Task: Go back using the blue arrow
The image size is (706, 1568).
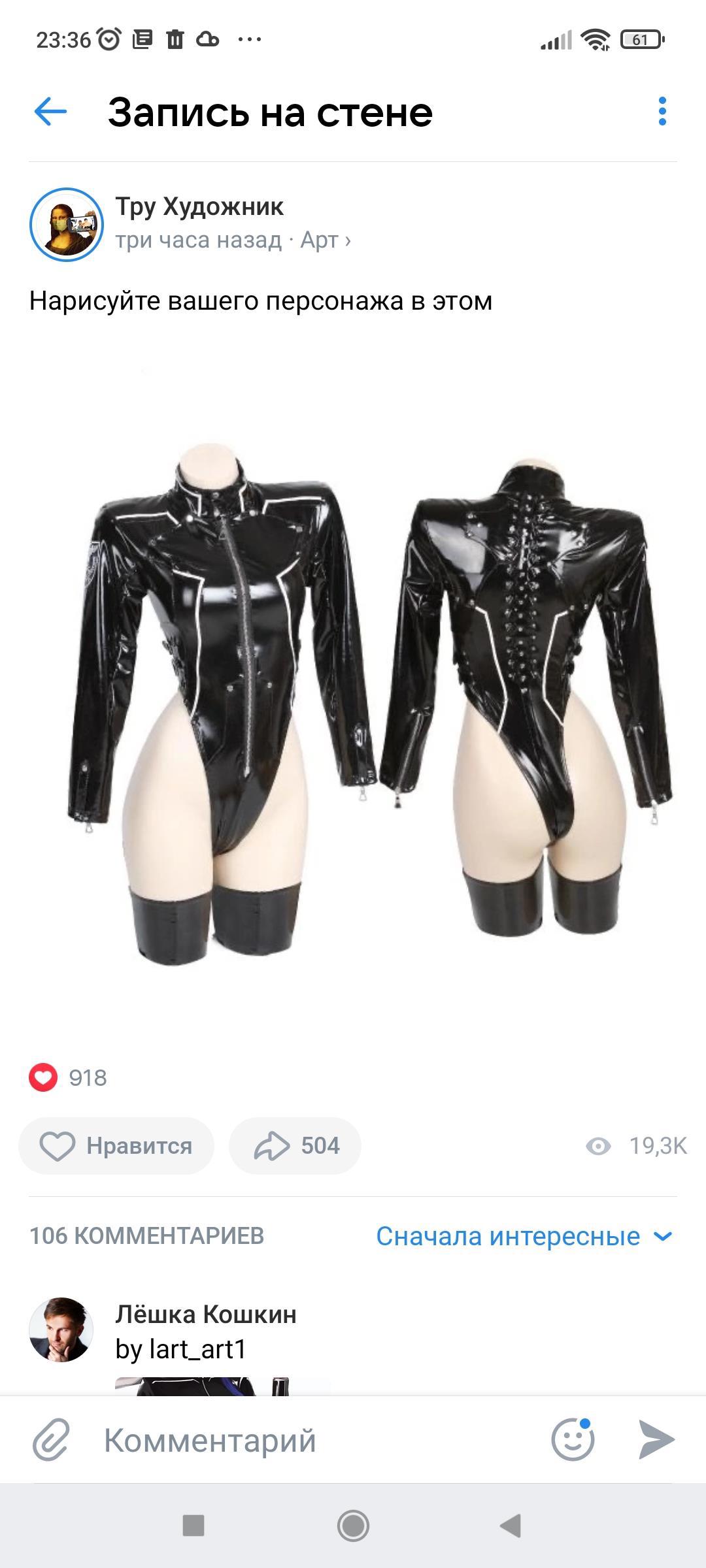Action: (x=51, y=112)
